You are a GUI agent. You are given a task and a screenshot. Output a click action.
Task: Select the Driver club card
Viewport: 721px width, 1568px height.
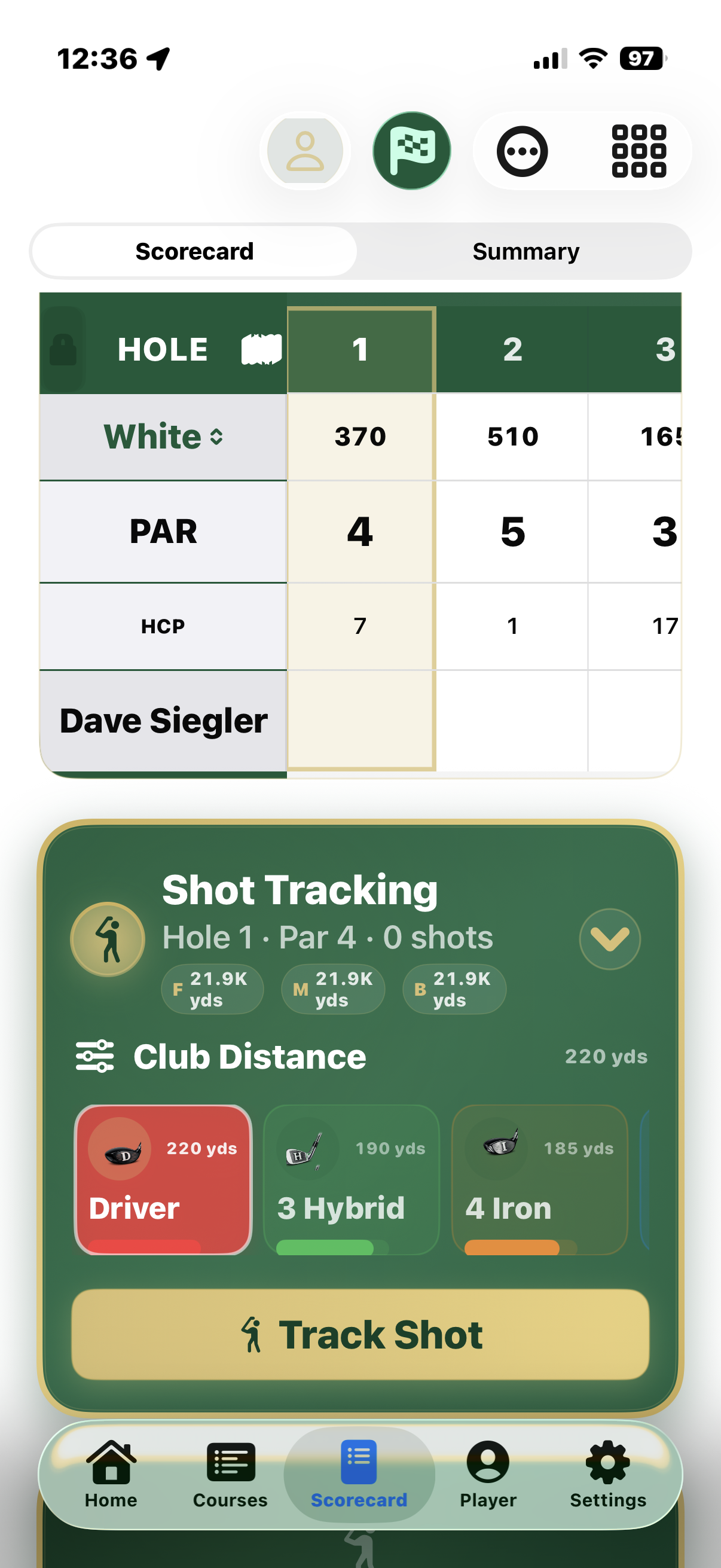[x=163, y=1179]
